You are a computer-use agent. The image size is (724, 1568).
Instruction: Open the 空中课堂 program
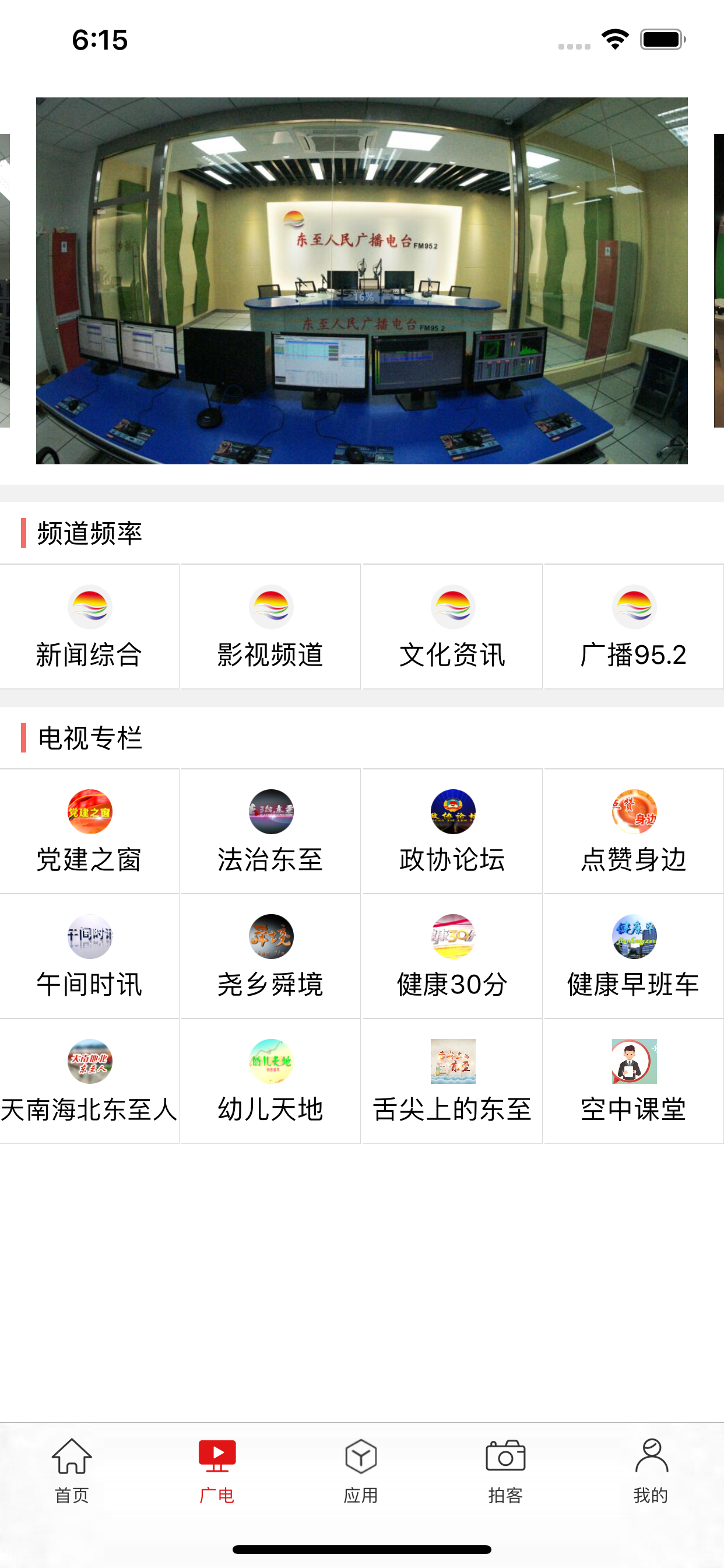click(x=633, y=1080)
